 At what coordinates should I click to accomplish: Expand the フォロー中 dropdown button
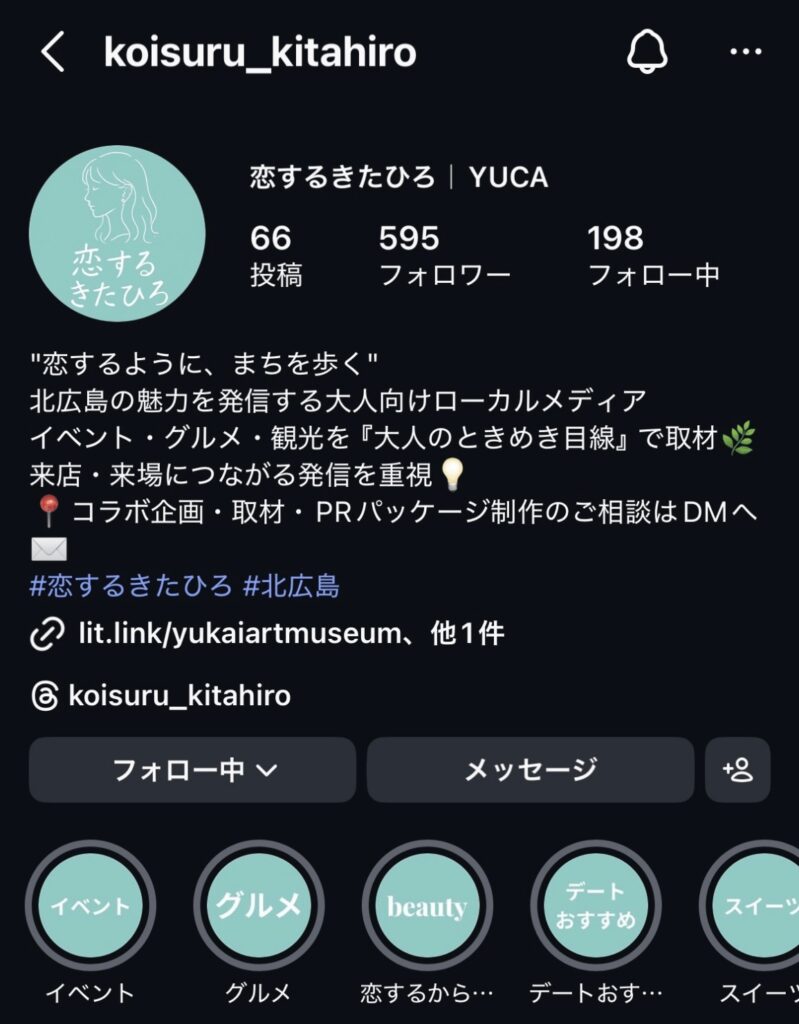(193, 770)
